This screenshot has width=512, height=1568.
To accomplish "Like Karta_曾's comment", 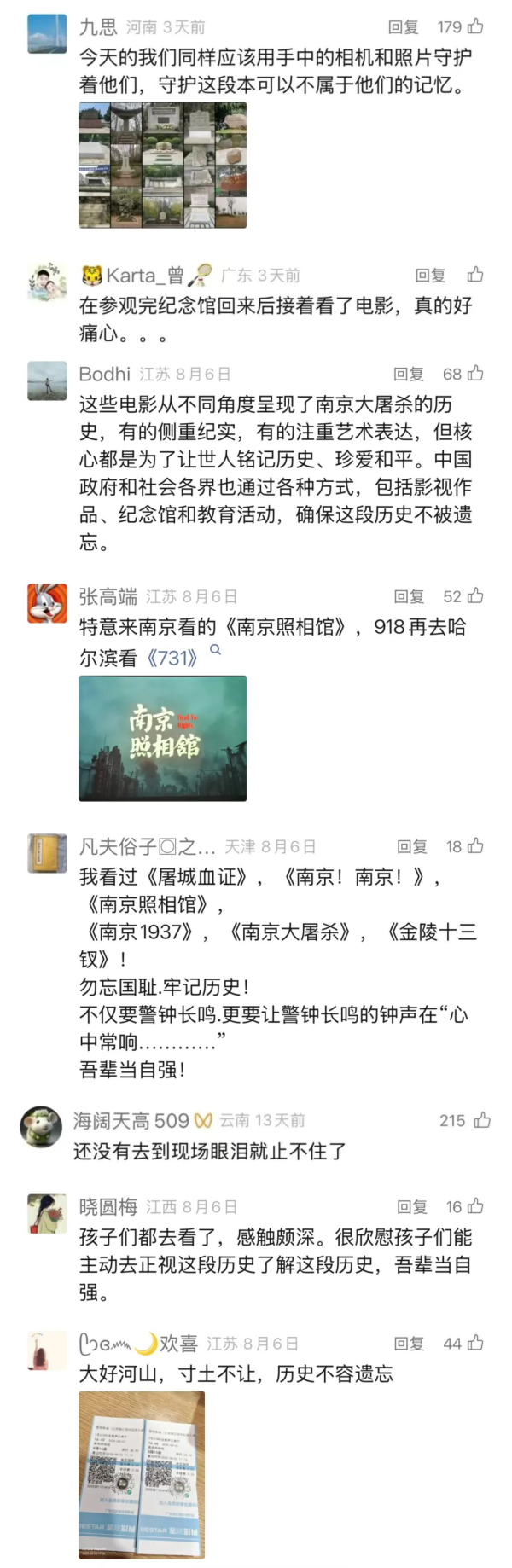I will (x=475, y=275).
